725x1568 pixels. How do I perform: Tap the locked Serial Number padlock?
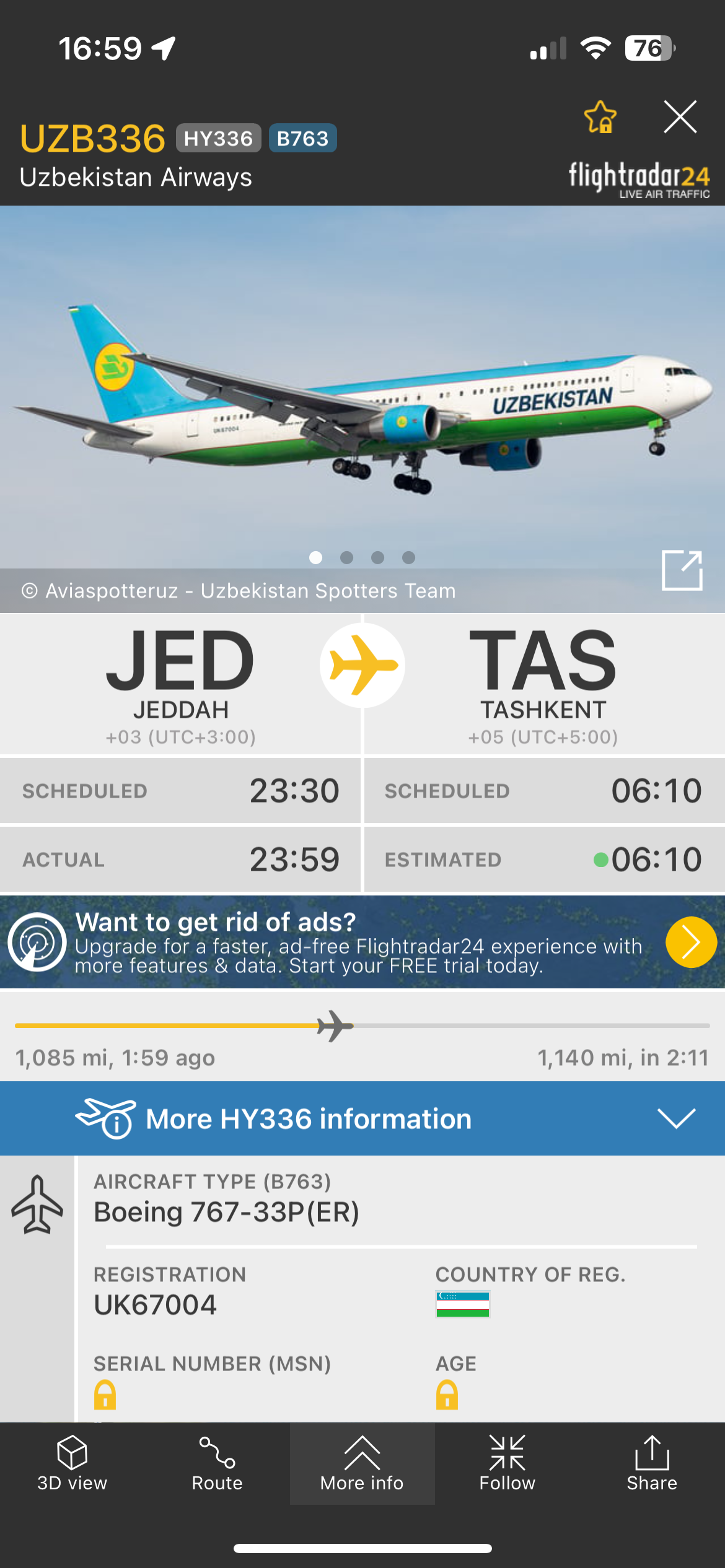(x=105, y=1395)
